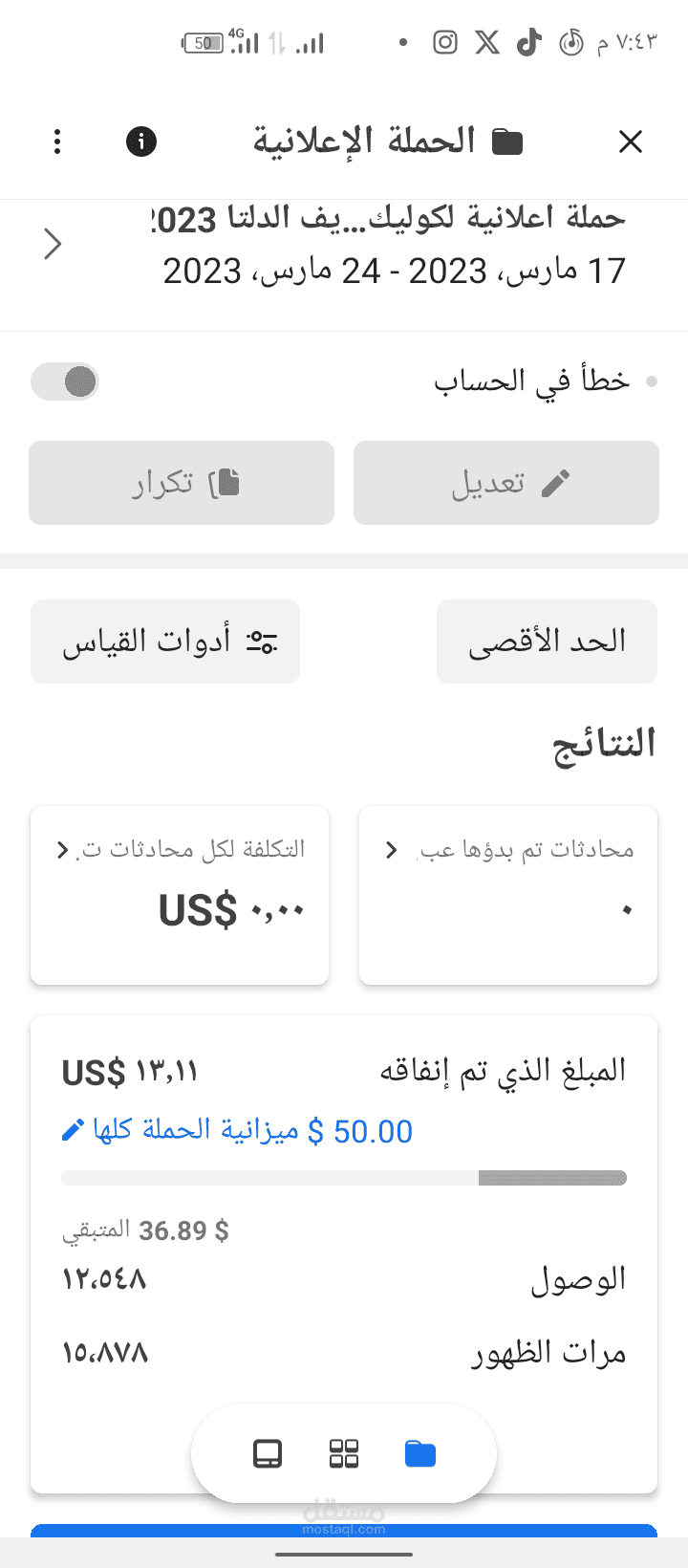This screenshot has width=688, height=1568.
Task: Open the campaign details chevron
Action: 54,245
